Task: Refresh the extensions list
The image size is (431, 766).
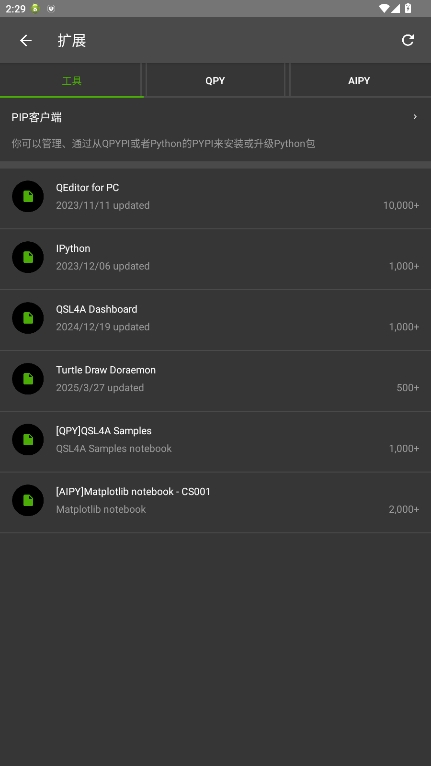Action: click(408, 41)
